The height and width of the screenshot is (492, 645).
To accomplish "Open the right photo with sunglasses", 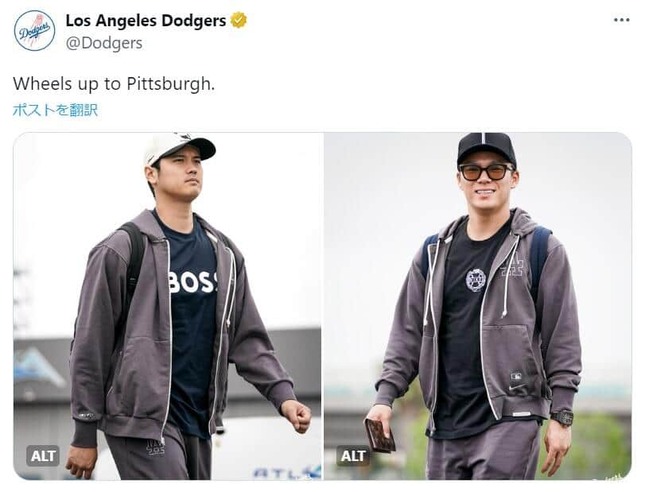I will click(x=478, y=300).
